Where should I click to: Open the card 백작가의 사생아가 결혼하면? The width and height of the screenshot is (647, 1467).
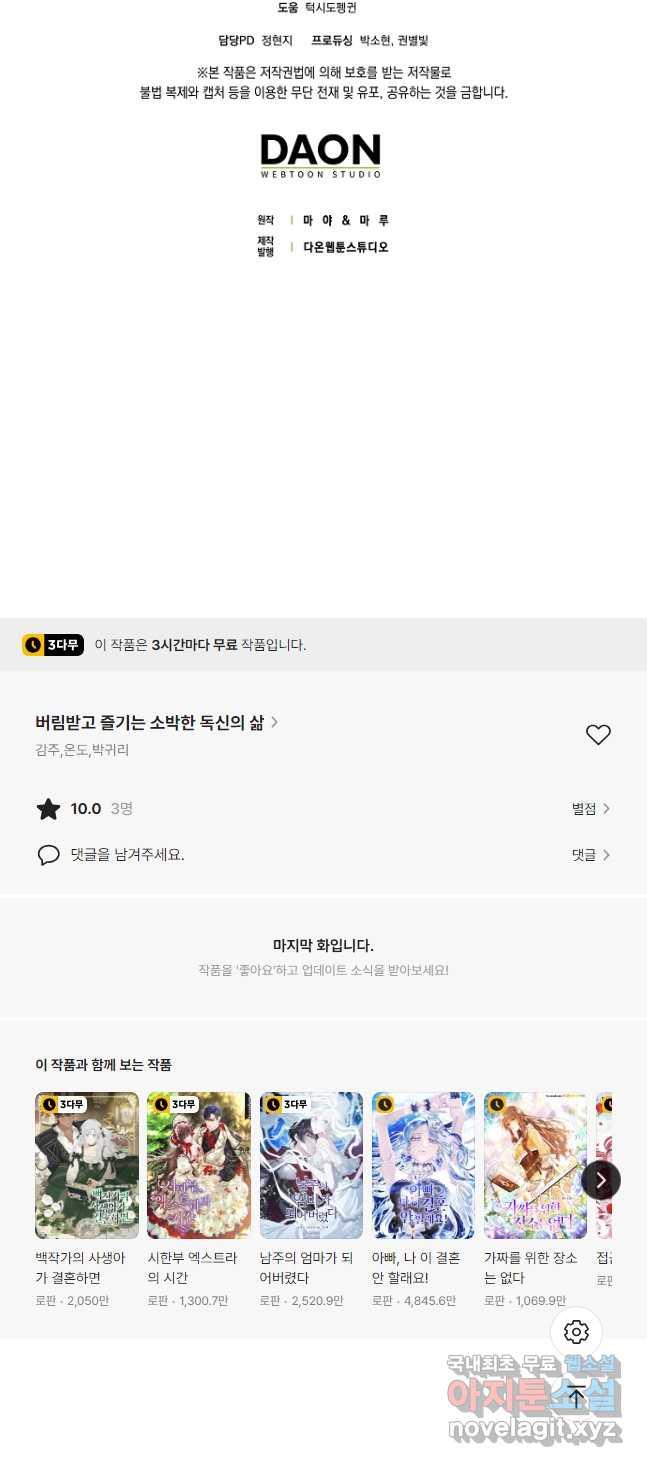(87, 1200)
